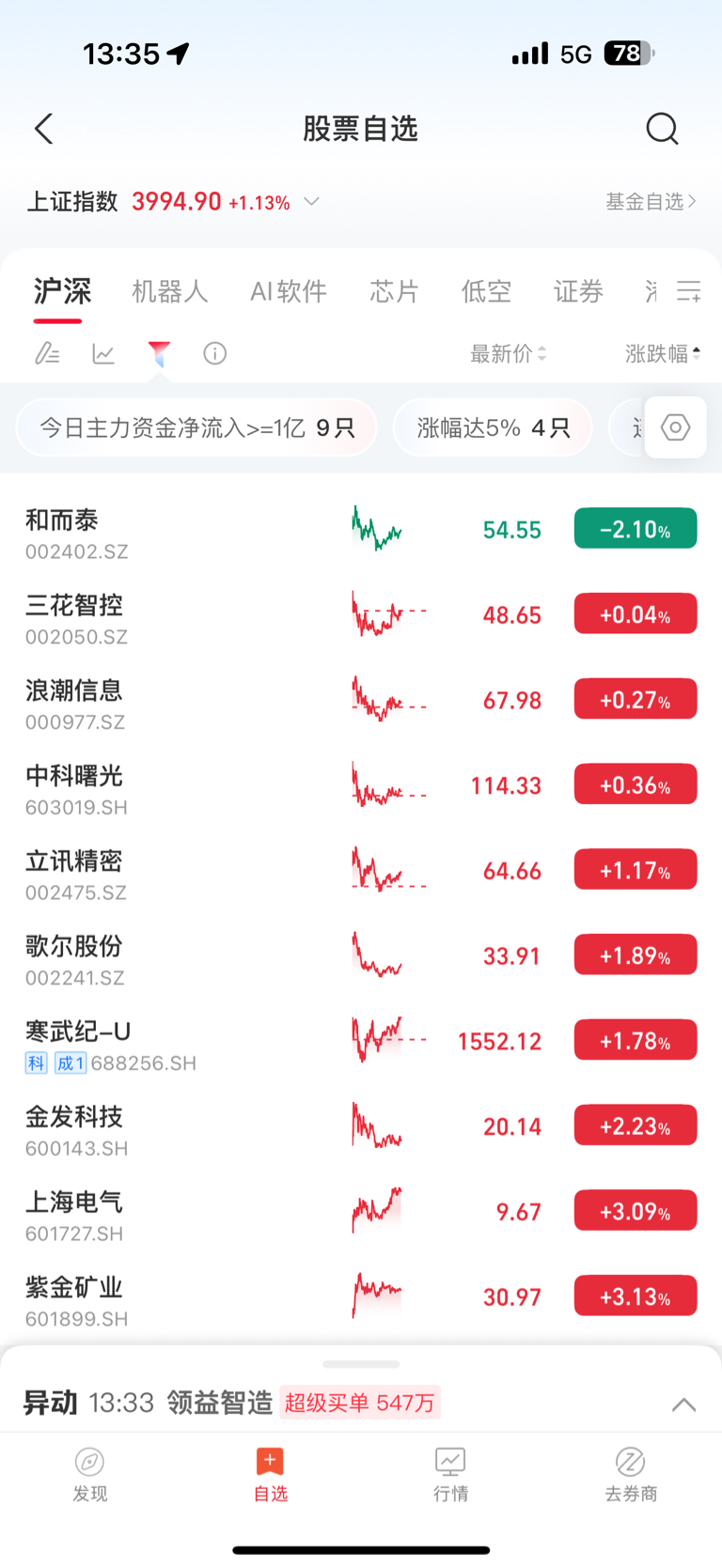Expand the 异动 alerts panel
Screen dimensions: 722x1568
[683, 1405]
